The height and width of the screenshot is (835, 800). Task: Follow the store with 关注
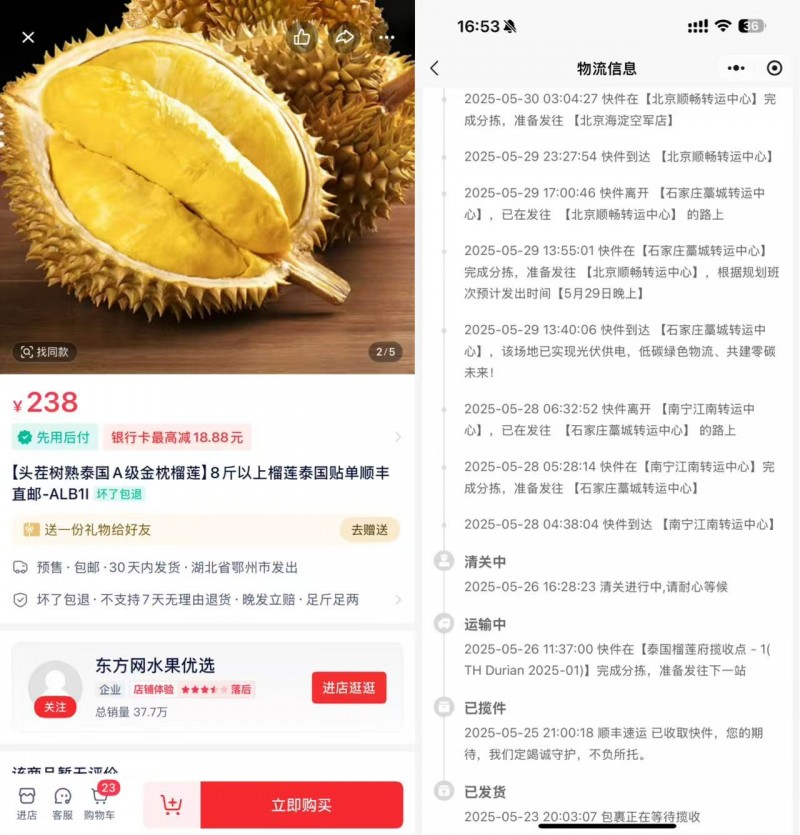(x=55, y=707)
